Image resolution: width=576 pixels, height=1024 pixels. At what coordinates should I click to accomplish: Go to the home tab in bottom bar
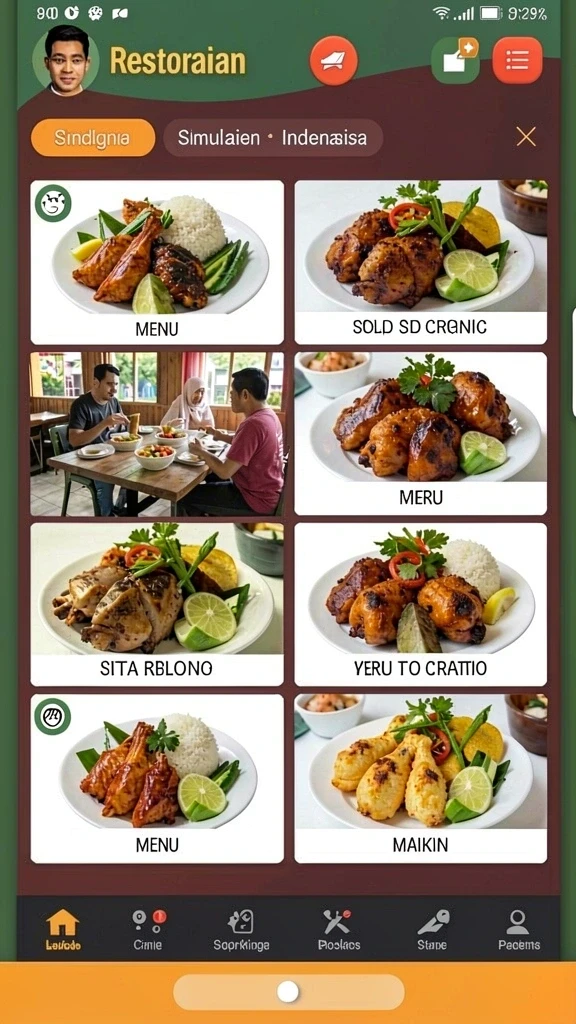(x=63, y=929)
